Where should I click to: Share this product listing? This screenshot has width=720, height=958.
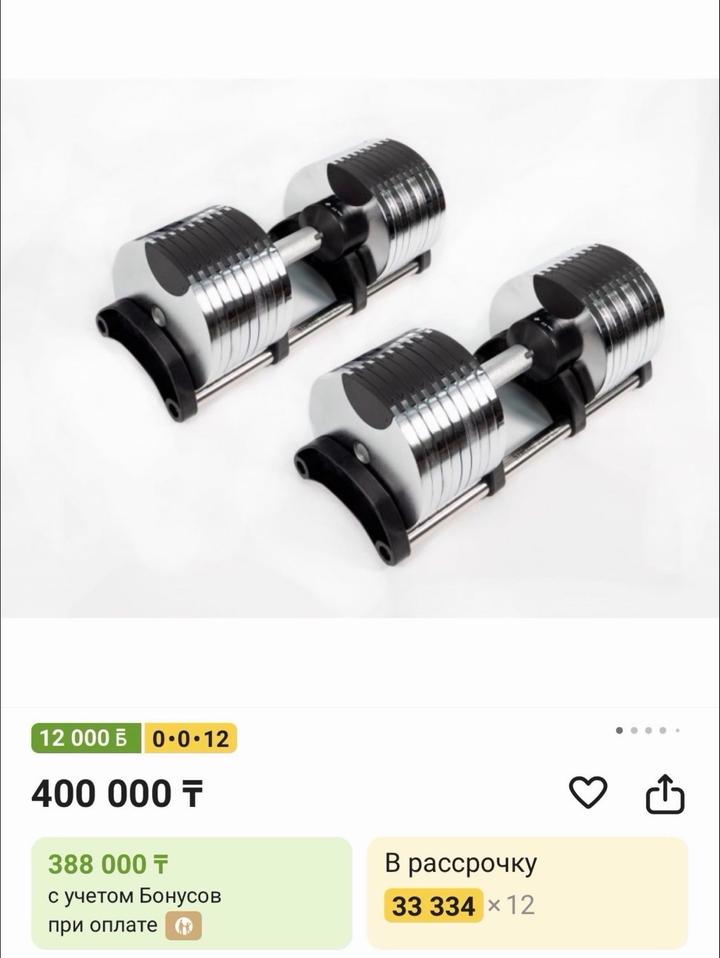664,794
